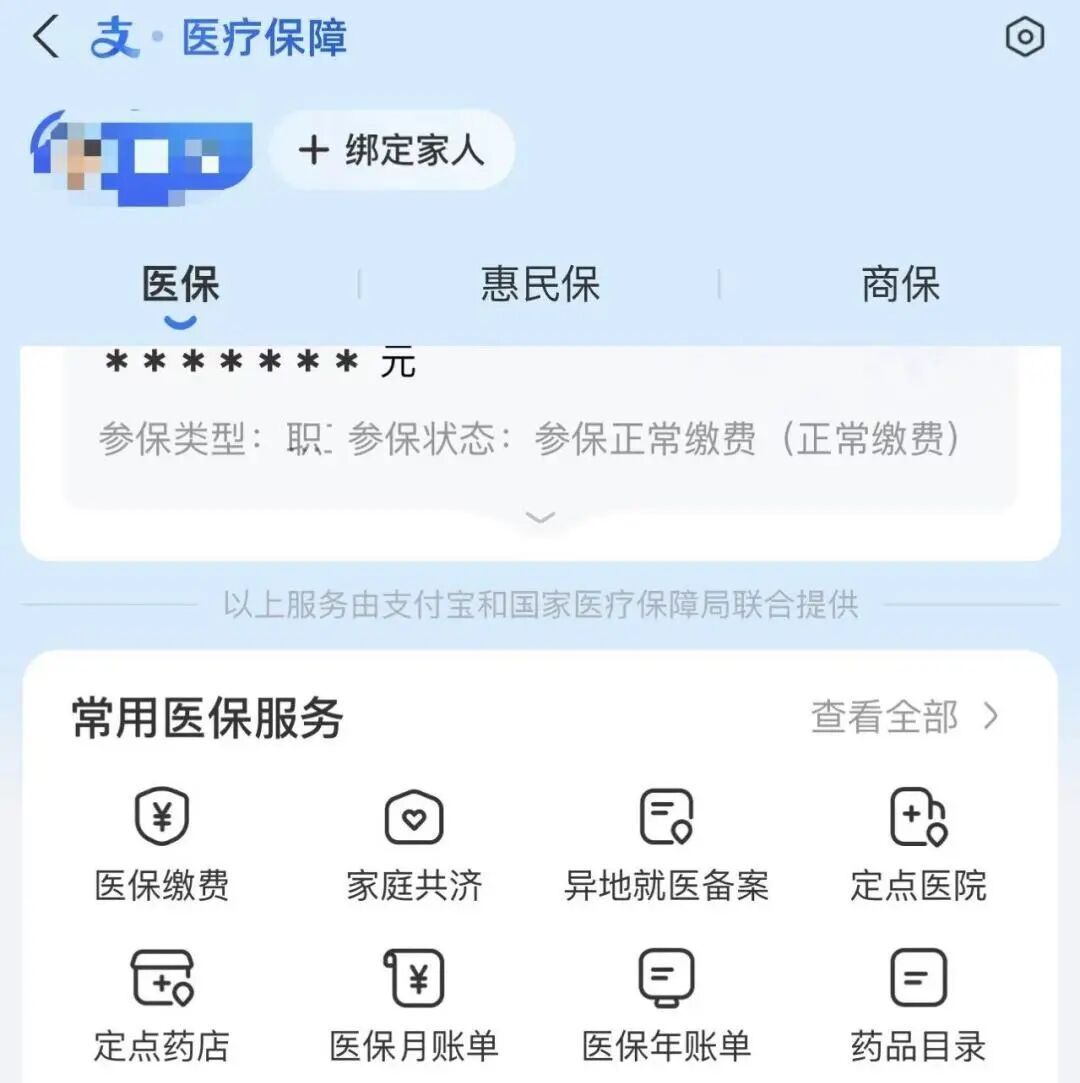Find 定点医院 designated hospitals
This screenshot has height=1083, width=1080.
[918, 846]
